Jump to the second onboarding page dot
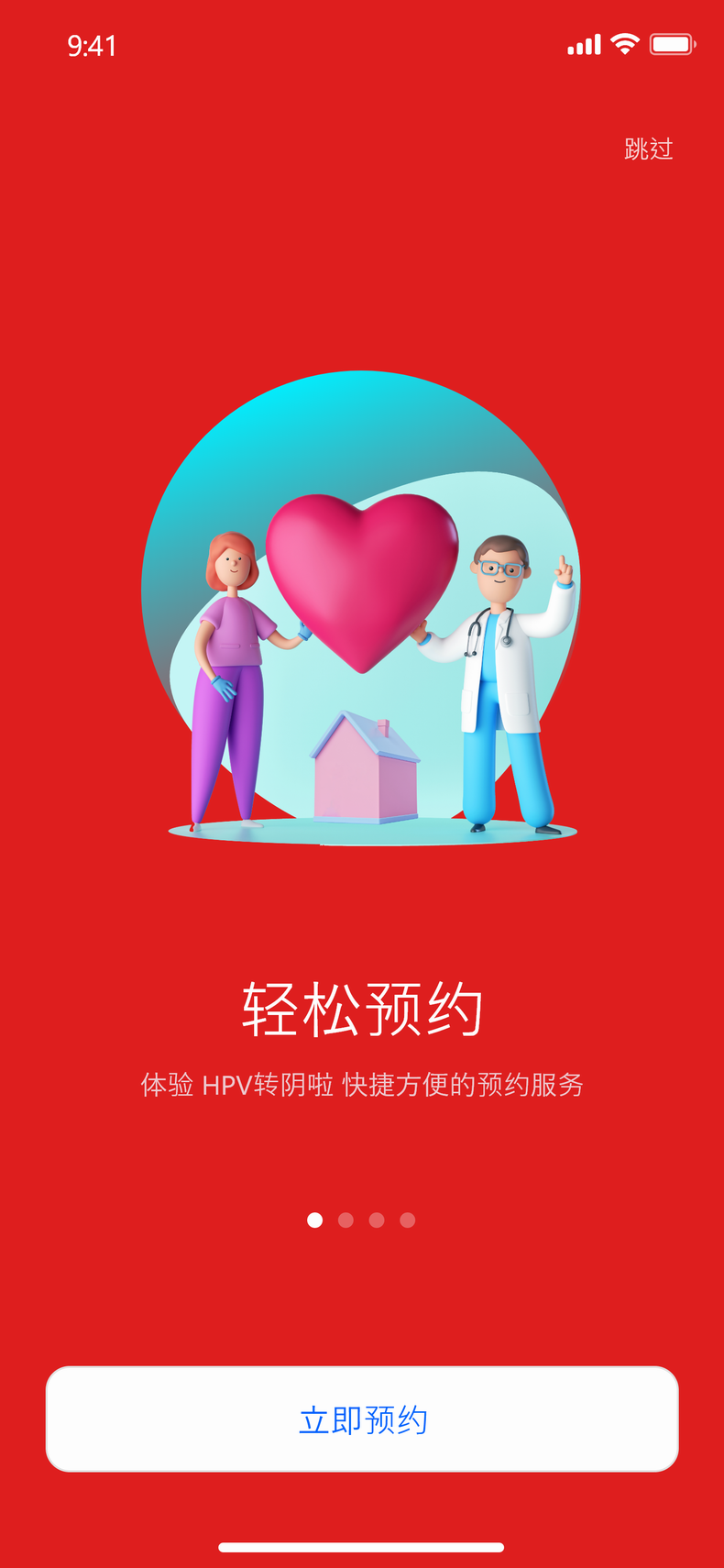The width and height of the screenshot is (724, 1568). pyautogui.click(x=346, y=1220)
